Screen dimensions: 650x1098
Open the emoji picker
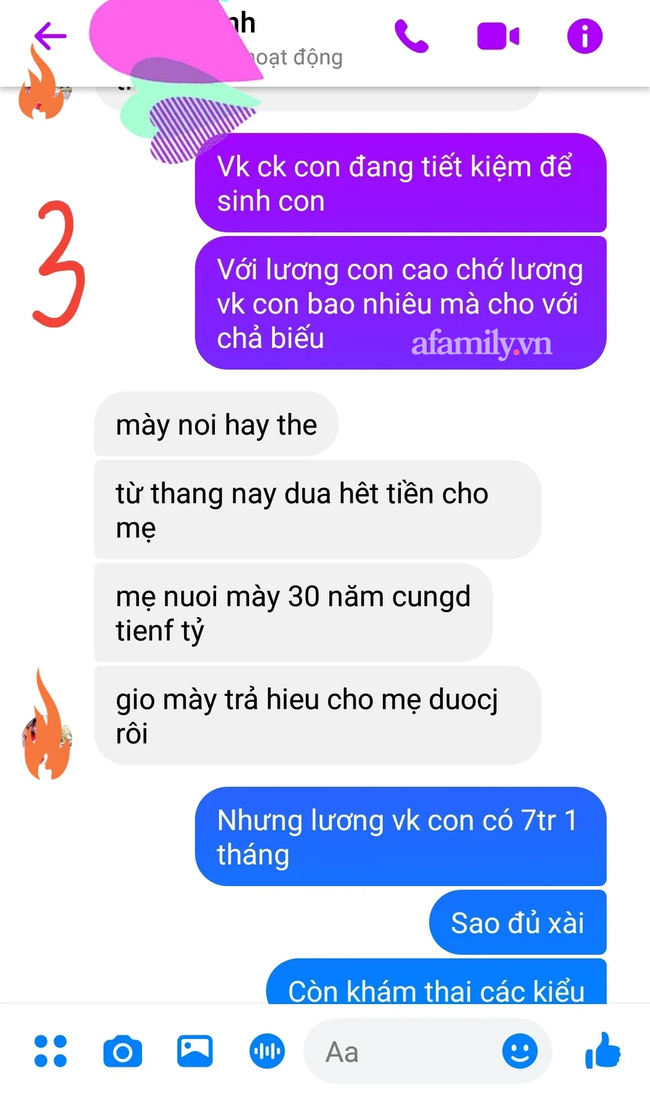(x=519, y=1051)
